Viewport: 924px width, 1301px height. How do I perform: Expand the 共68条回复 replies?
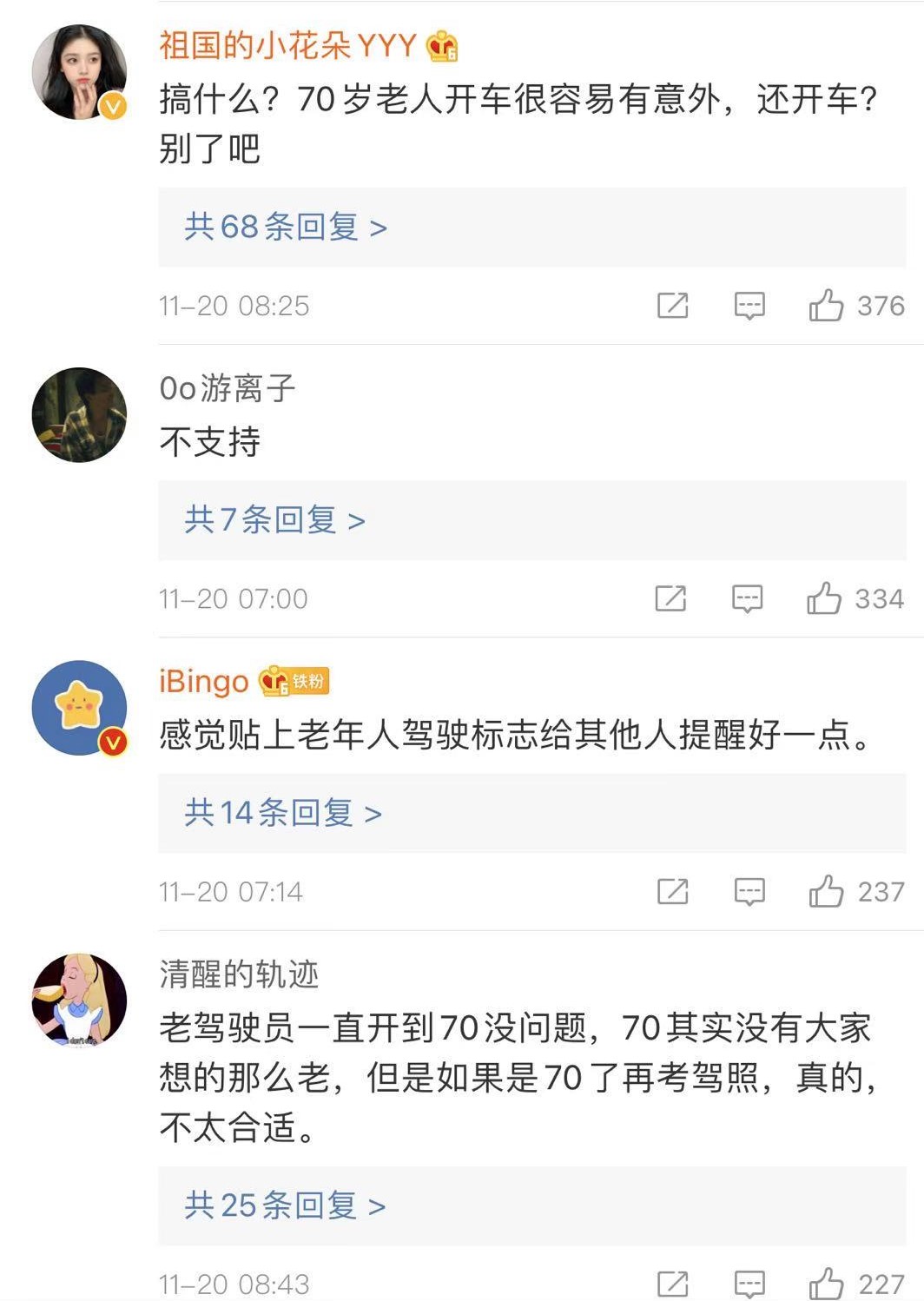(x=285, y=227)
